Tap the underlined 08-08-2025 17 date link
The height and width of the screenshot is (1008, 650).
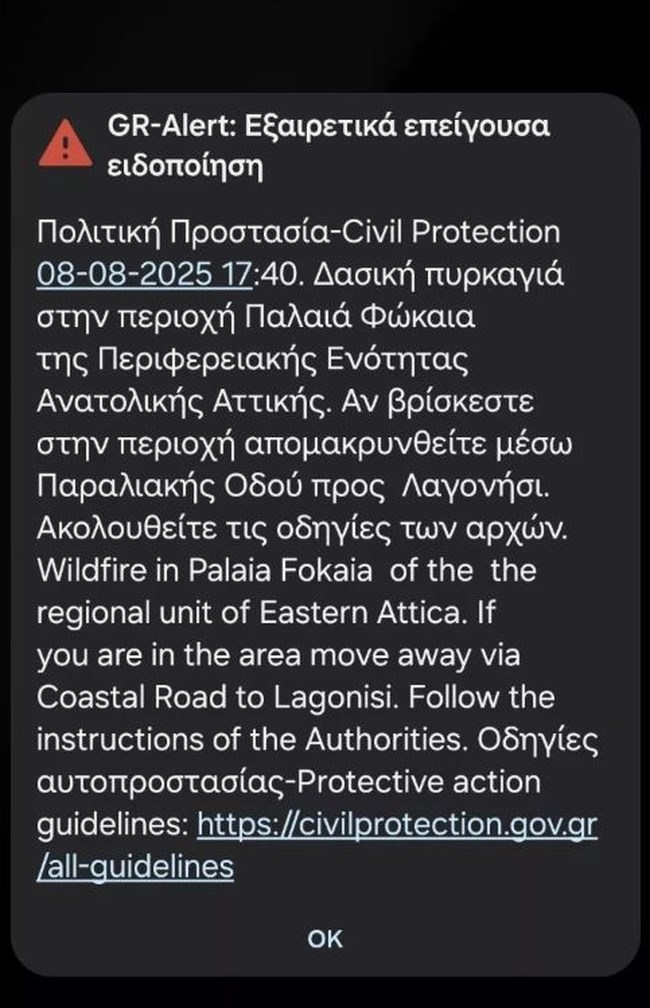[146, 273]
